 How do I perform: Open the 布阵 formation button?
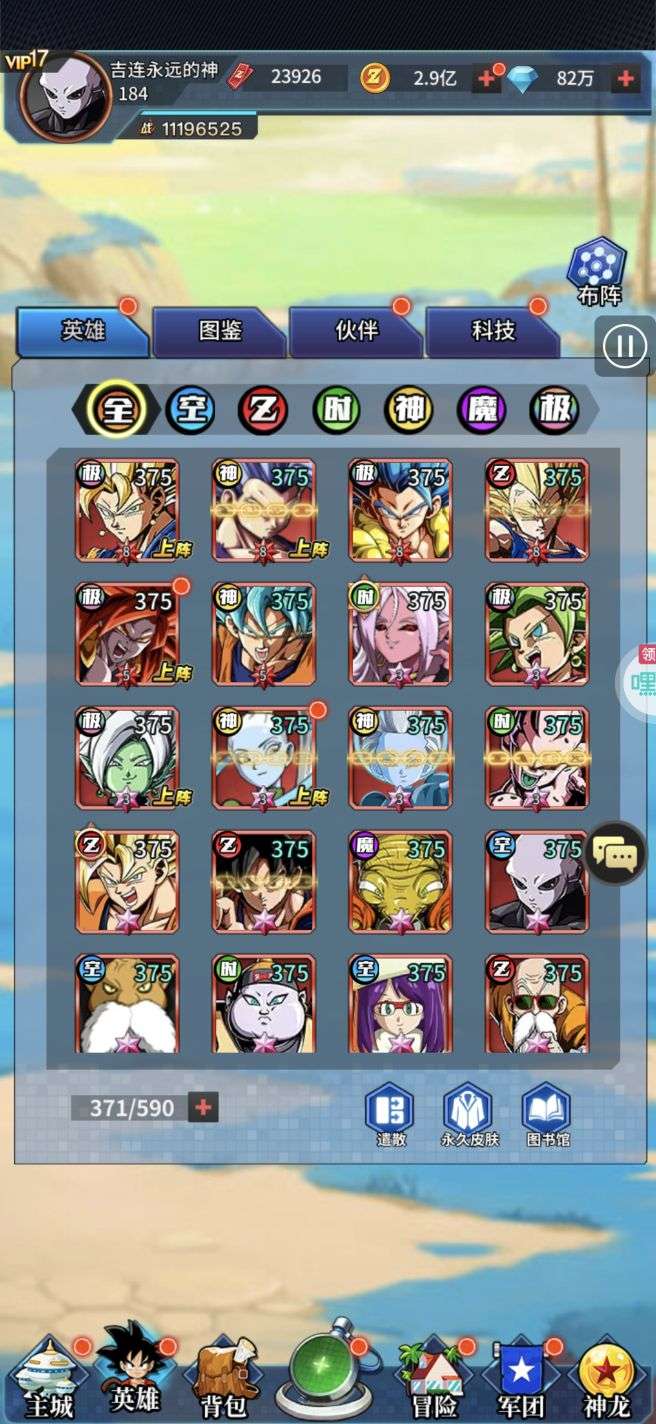pos(597,269)
